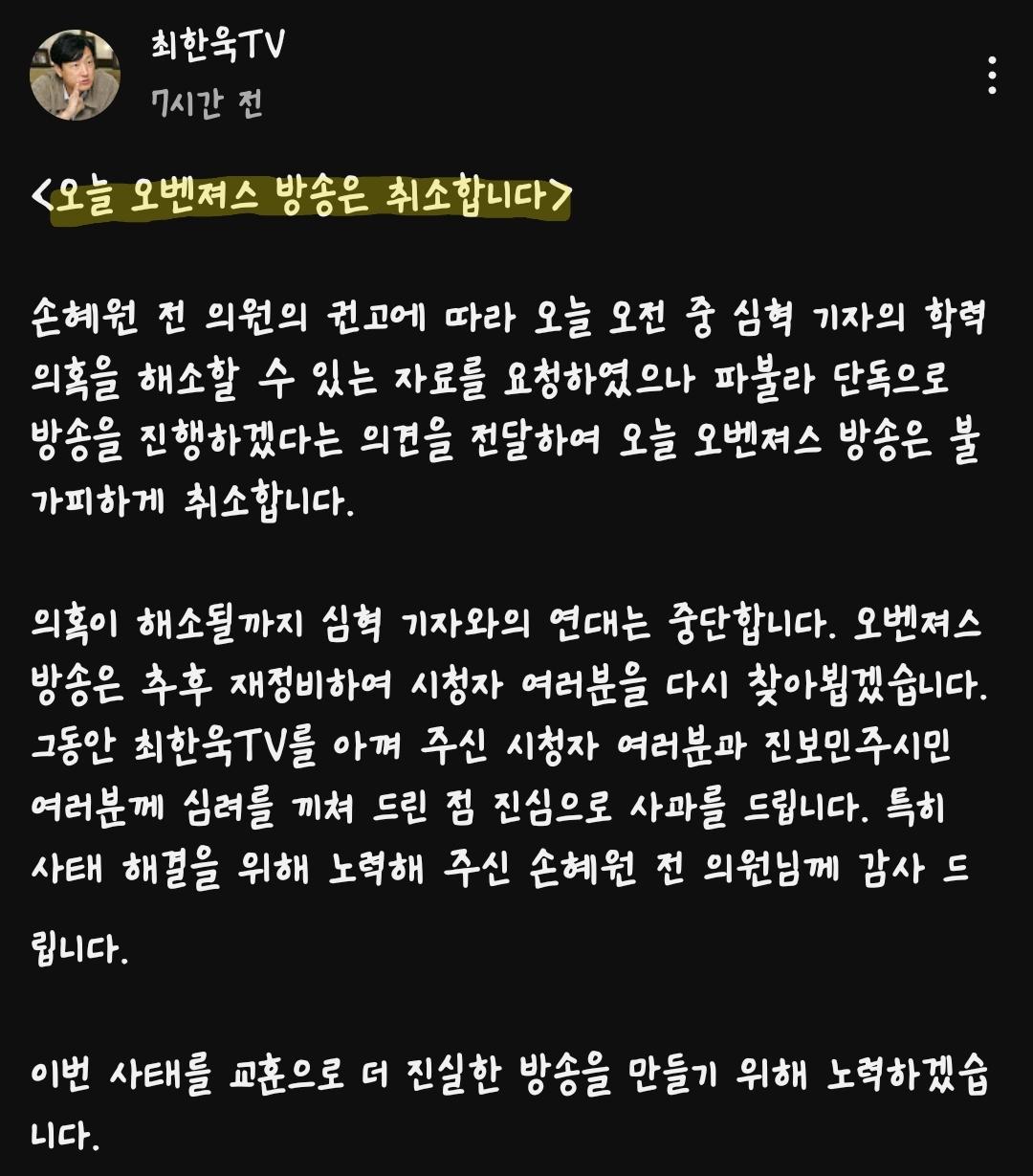Click the final apology paragraph text
The width and height of the screenshot is (1033, 1176).
[516, 1091]
